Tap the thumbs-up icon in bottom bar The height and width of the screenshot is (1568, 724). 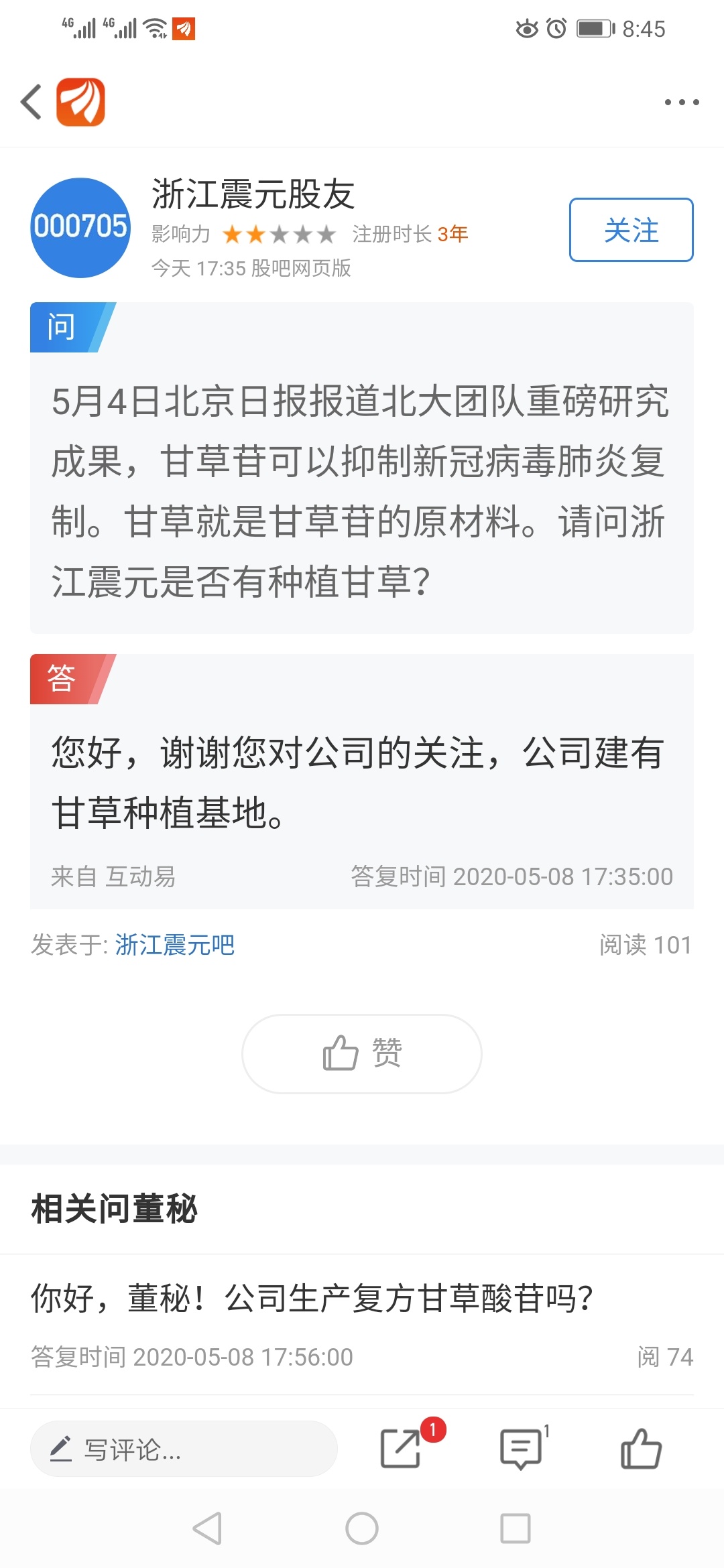[641, 1449]
